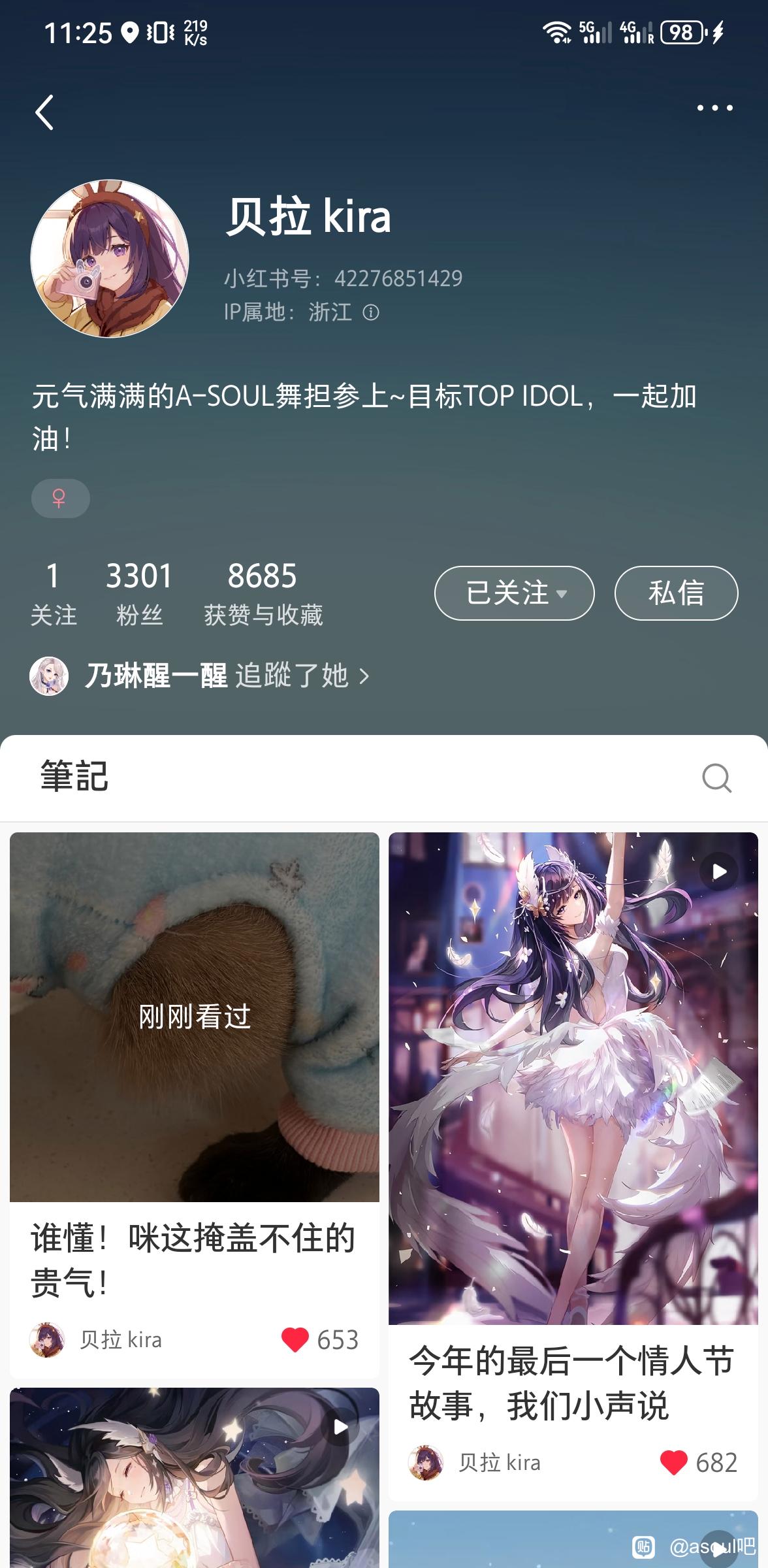Viewport: 768px width, 1568px height.
Task: View 获赞与收藏 details
Action: tap(263, 593)
